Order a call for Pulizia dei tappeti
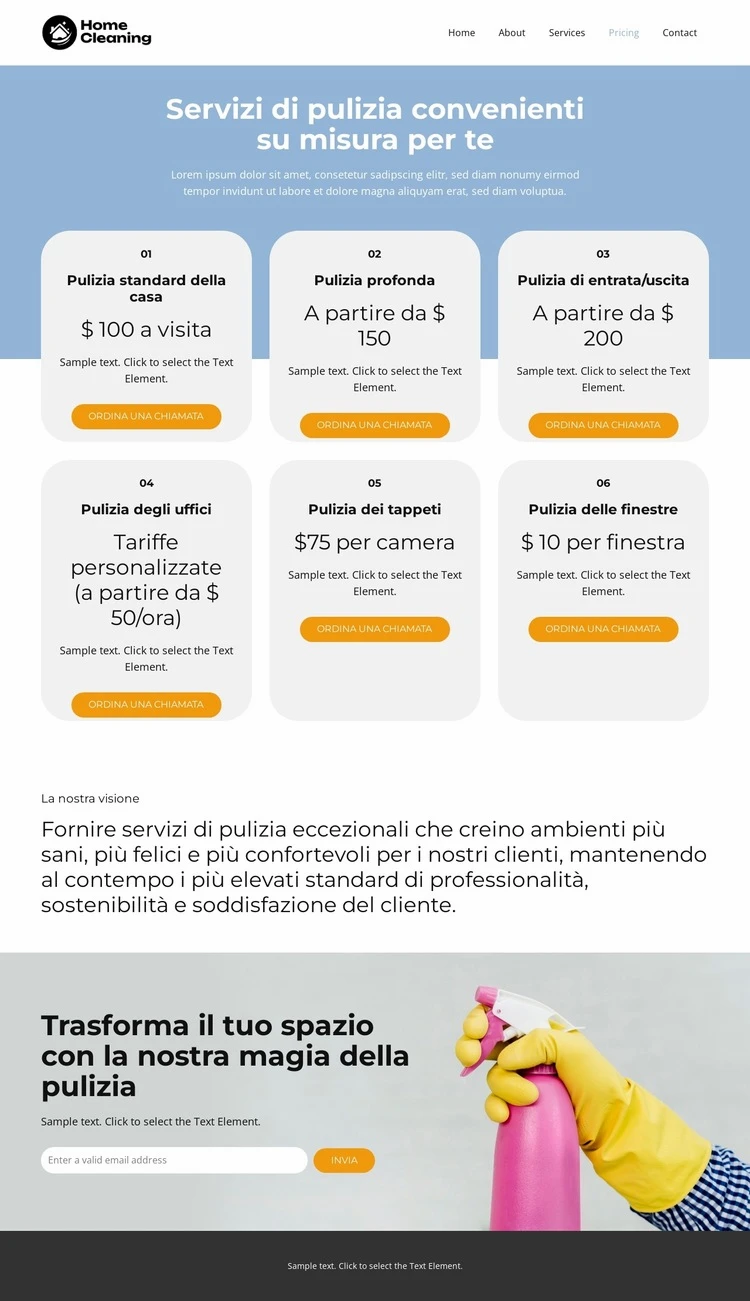The height and width of the screenshot is (1301, 750). point(375,629)
